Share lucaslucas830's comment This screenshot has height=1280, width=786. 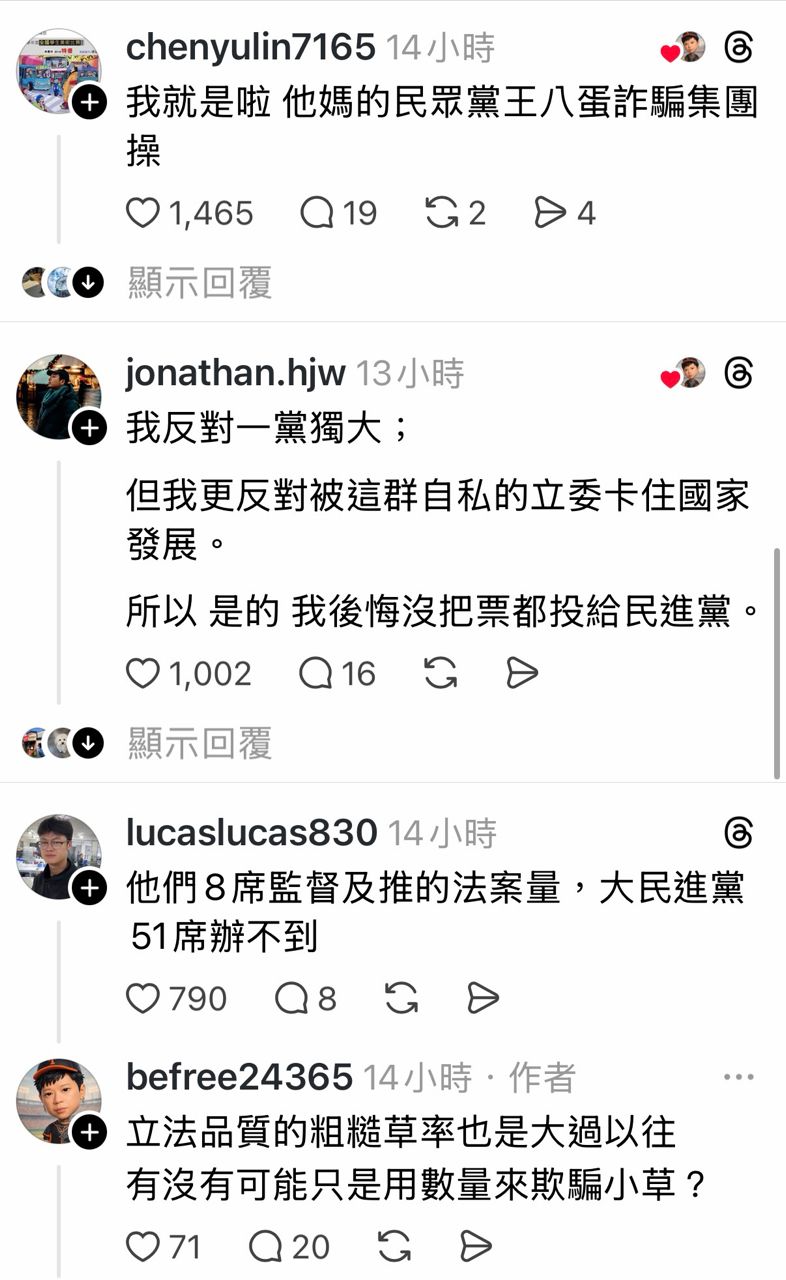(482, 998)
